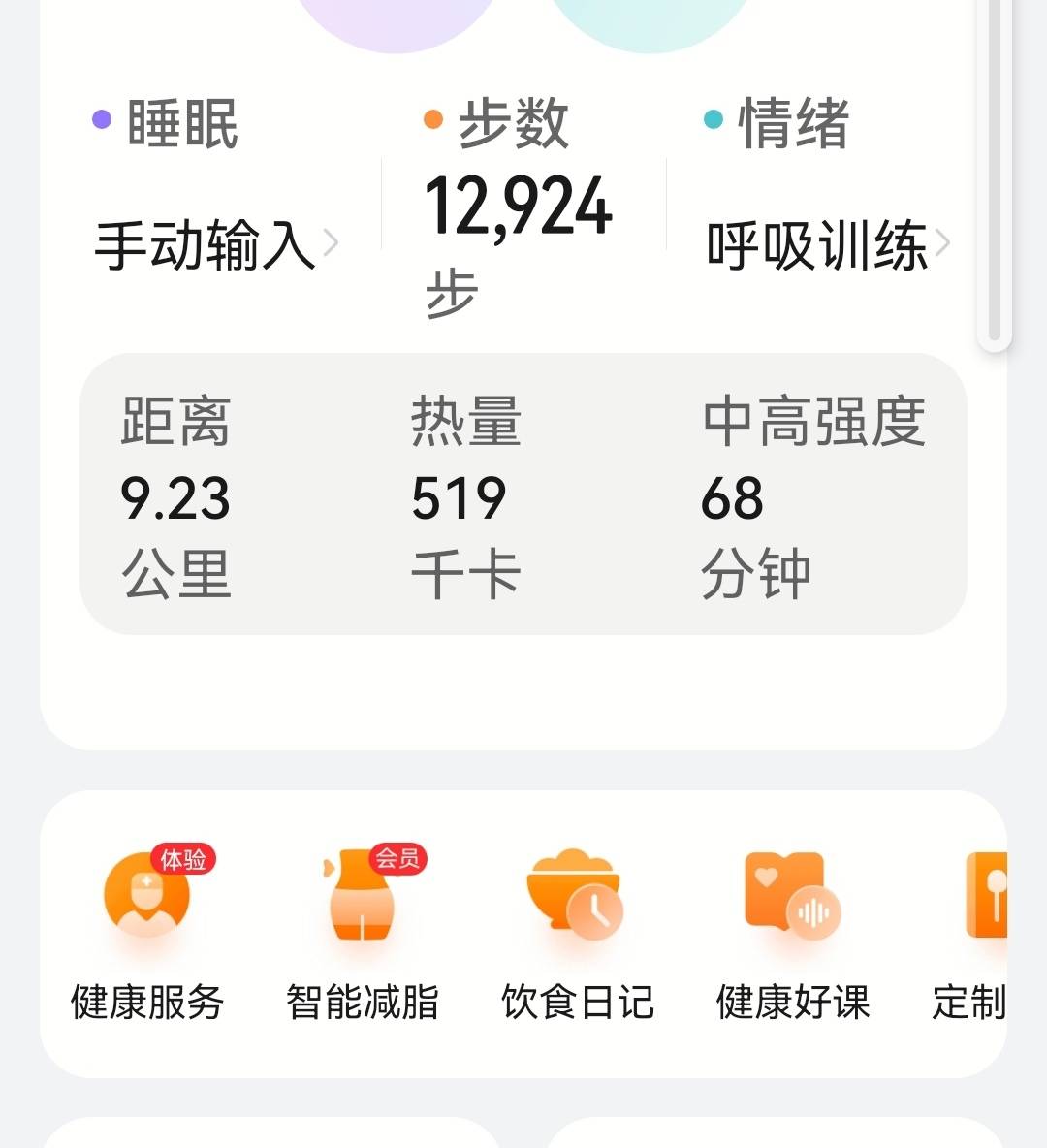Screen dimensions: 1047x1148
Task: Switch to the 情绪 section
Action: point(795,124)
